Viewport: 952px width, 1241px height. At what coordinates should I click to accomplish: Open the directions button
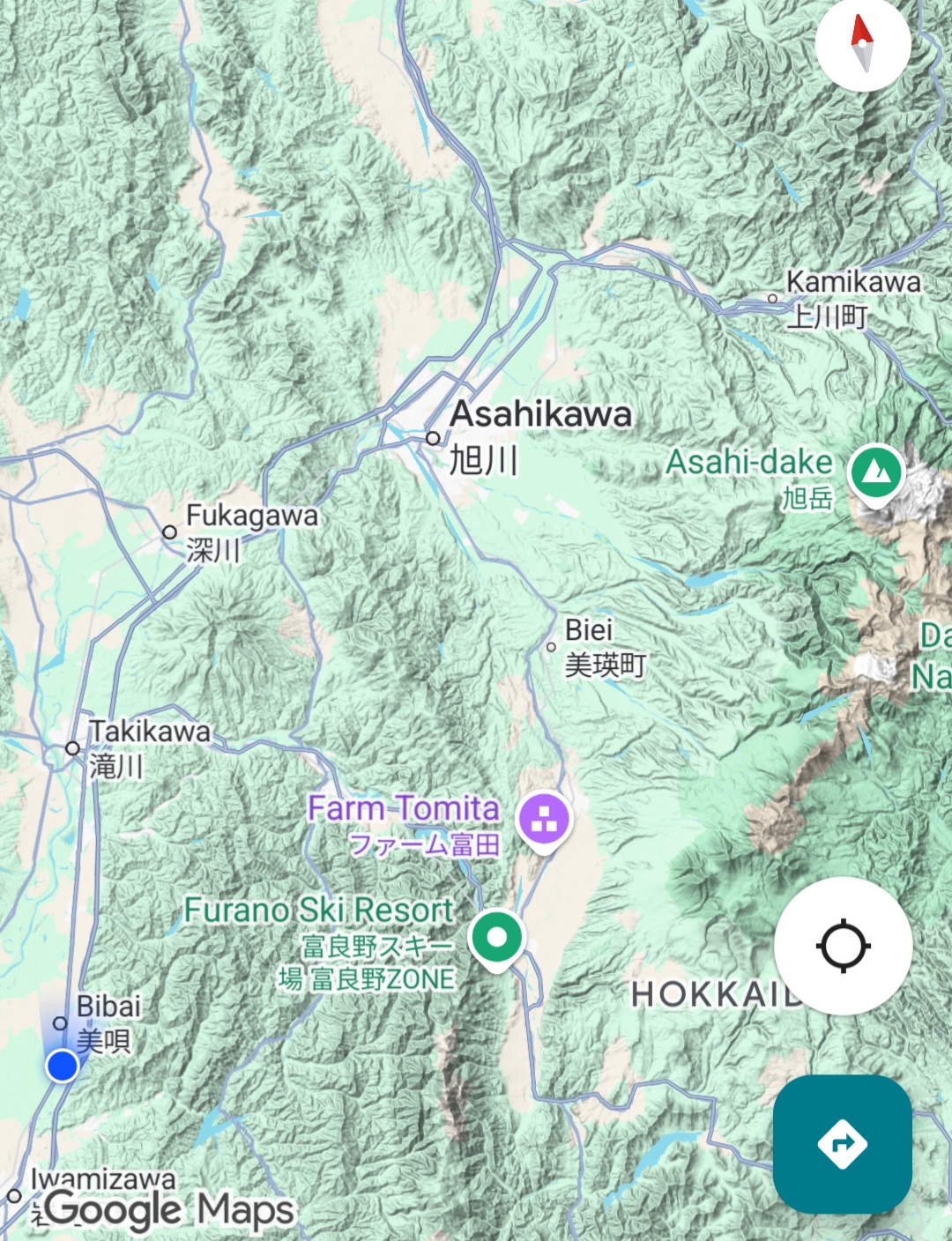tap(842, 1144)
